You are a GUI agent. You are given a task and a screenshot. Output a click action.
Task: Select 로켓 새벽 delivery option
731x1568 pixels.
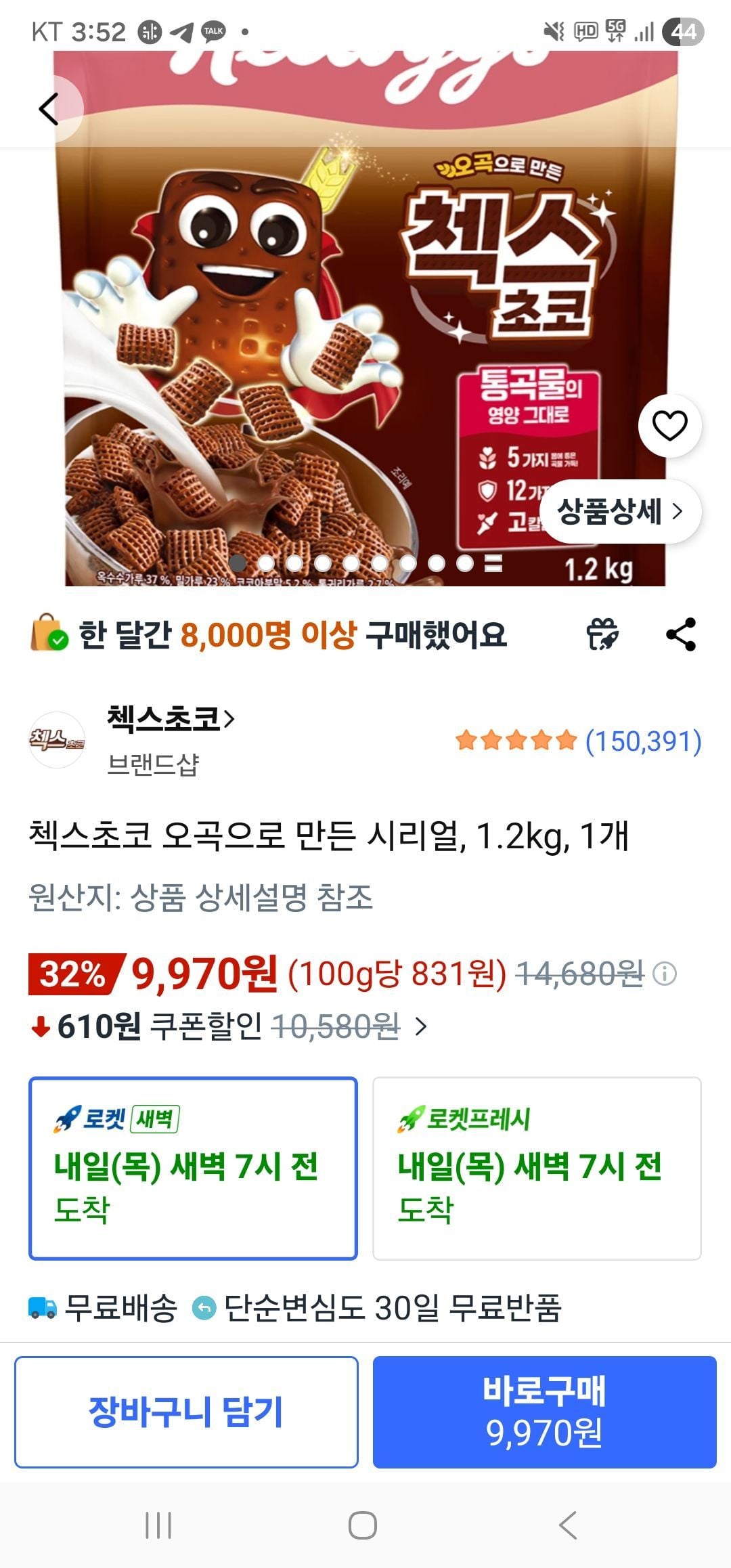193,1168
